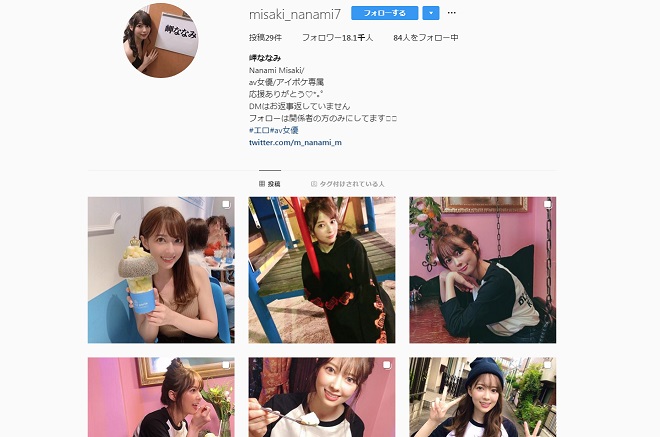The width and height of the screenshot is (660, 437).
Task: Expand the suggested accounts dropdown arrow
Action: 430,14
